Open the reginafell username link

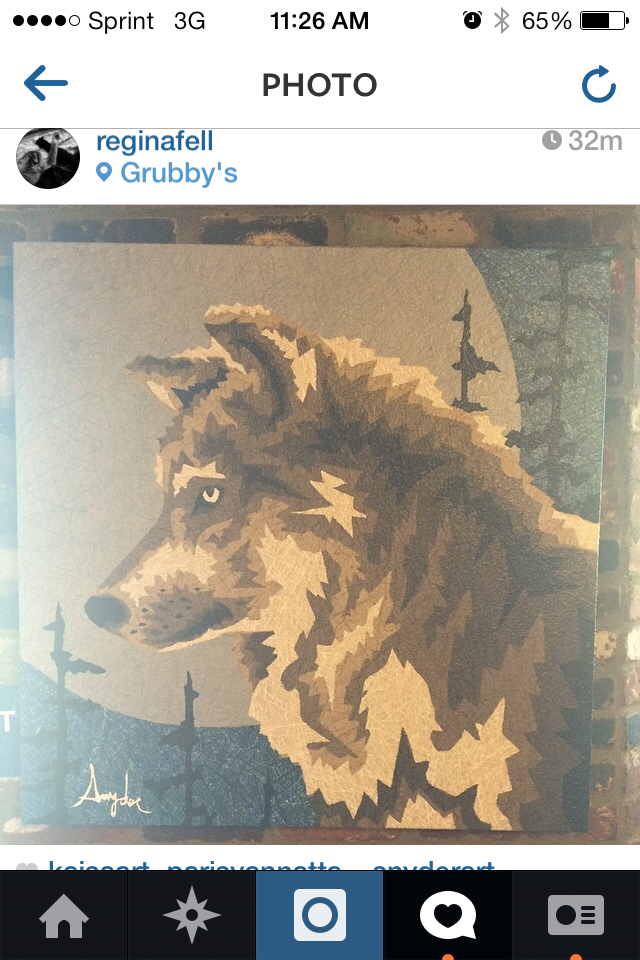[154, 142]
